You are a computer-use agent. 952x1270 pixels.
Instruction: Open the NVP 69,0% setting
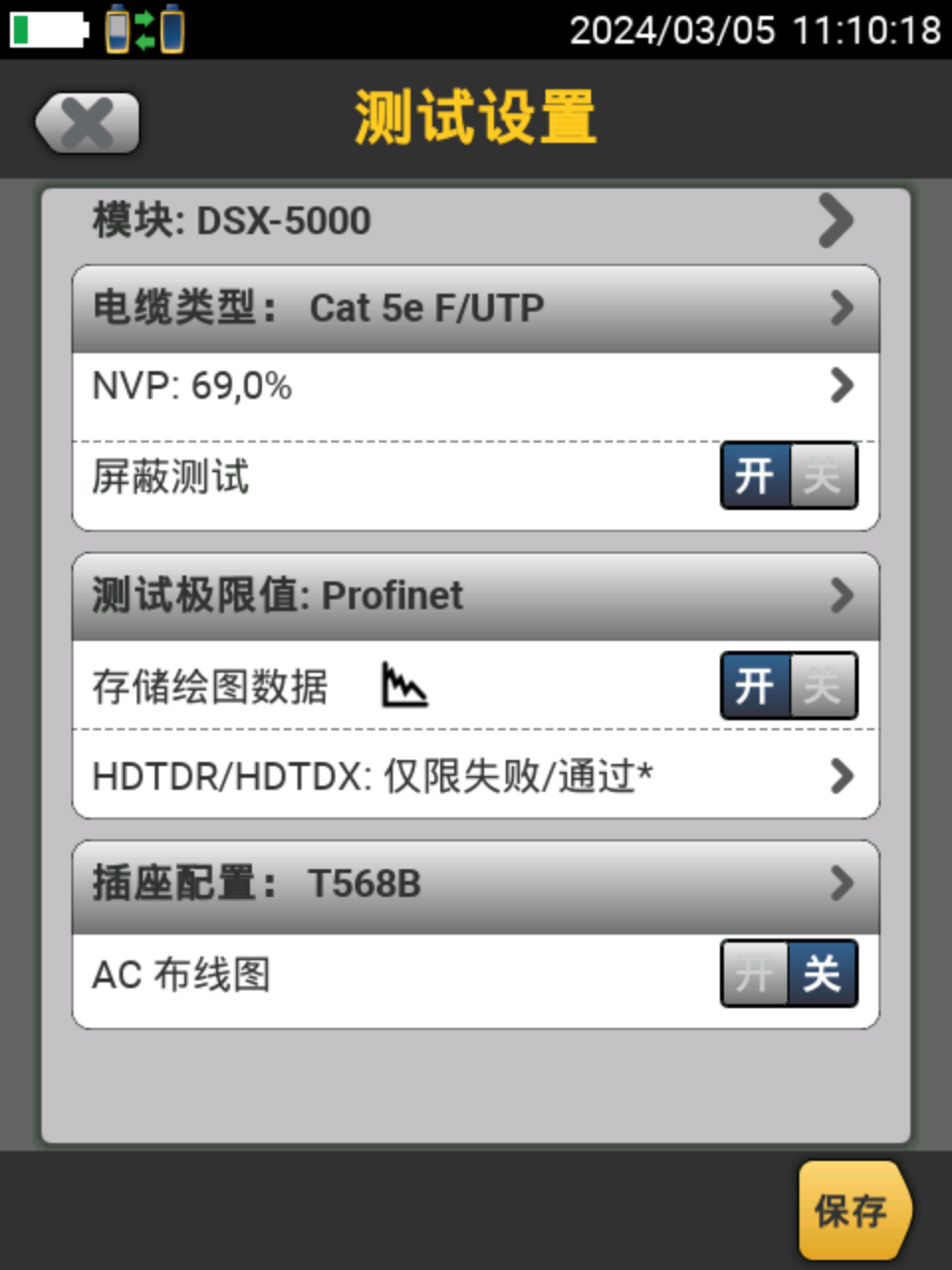click(474, 386)
